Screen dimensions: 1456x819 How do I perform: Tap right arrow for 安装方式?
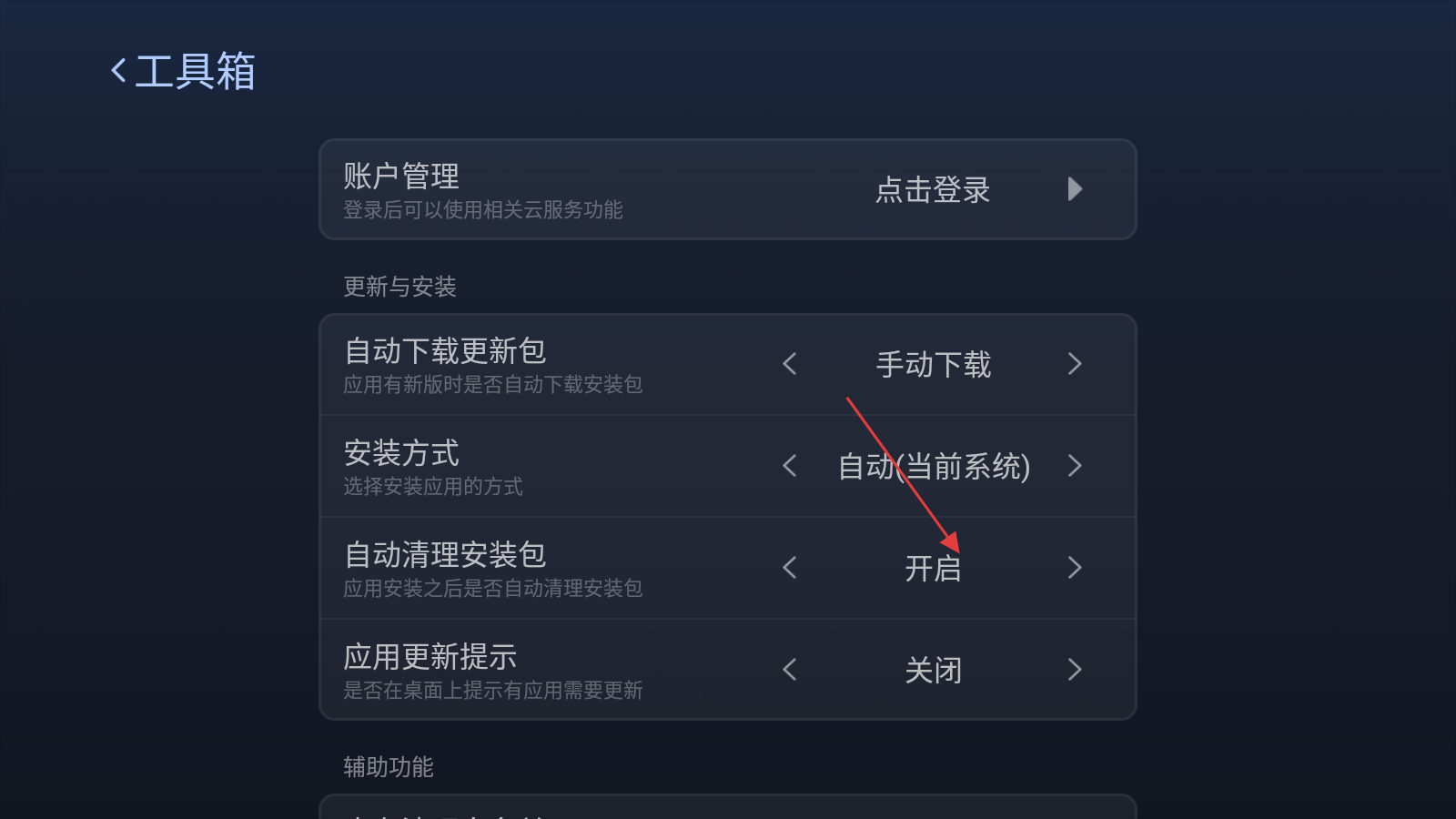(1074, 466)
